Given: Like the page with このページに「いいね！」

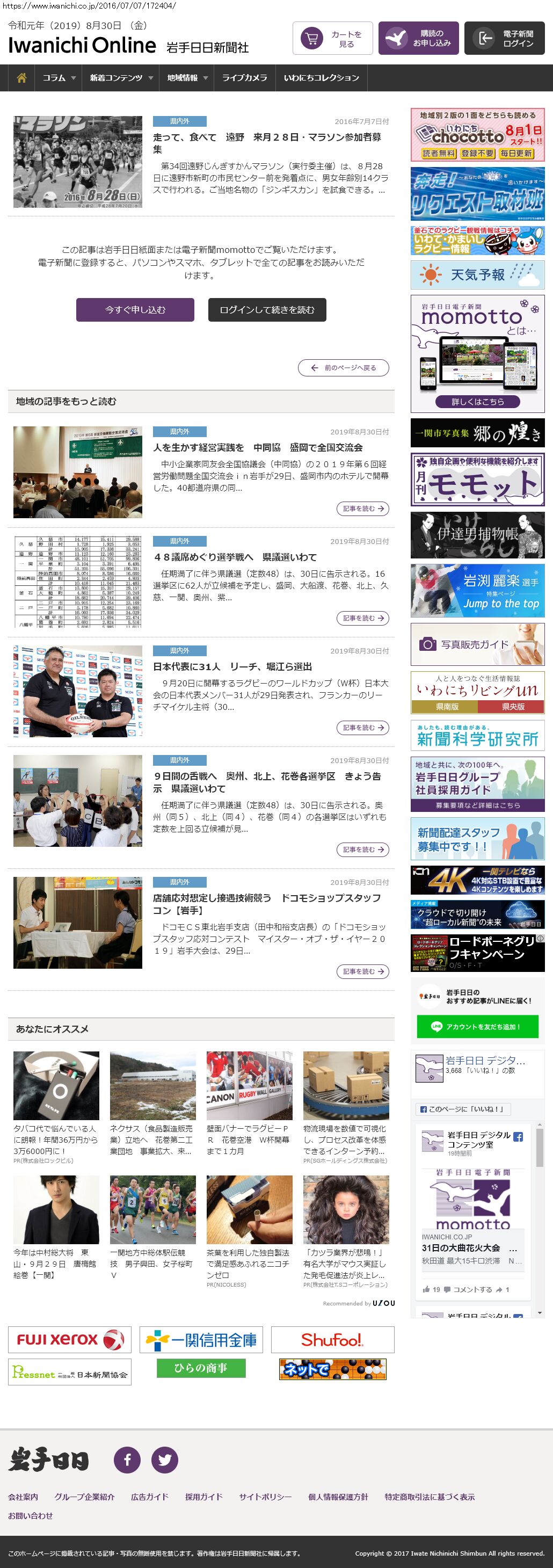Looking at the screenshot, I should [x=463, y=1109].
